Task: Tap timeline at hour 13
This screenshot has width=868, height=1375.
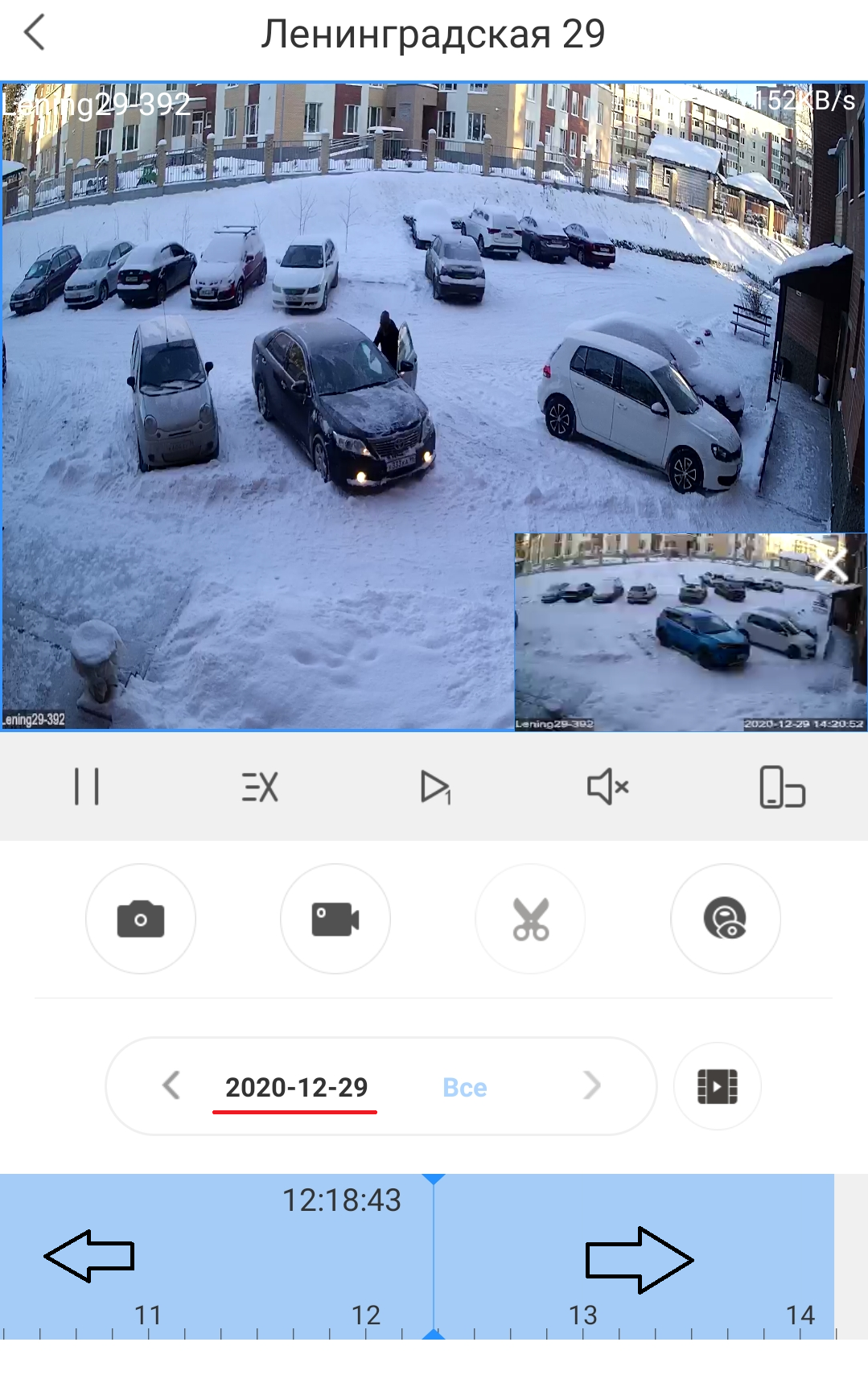Action: tap(583, 1315)
